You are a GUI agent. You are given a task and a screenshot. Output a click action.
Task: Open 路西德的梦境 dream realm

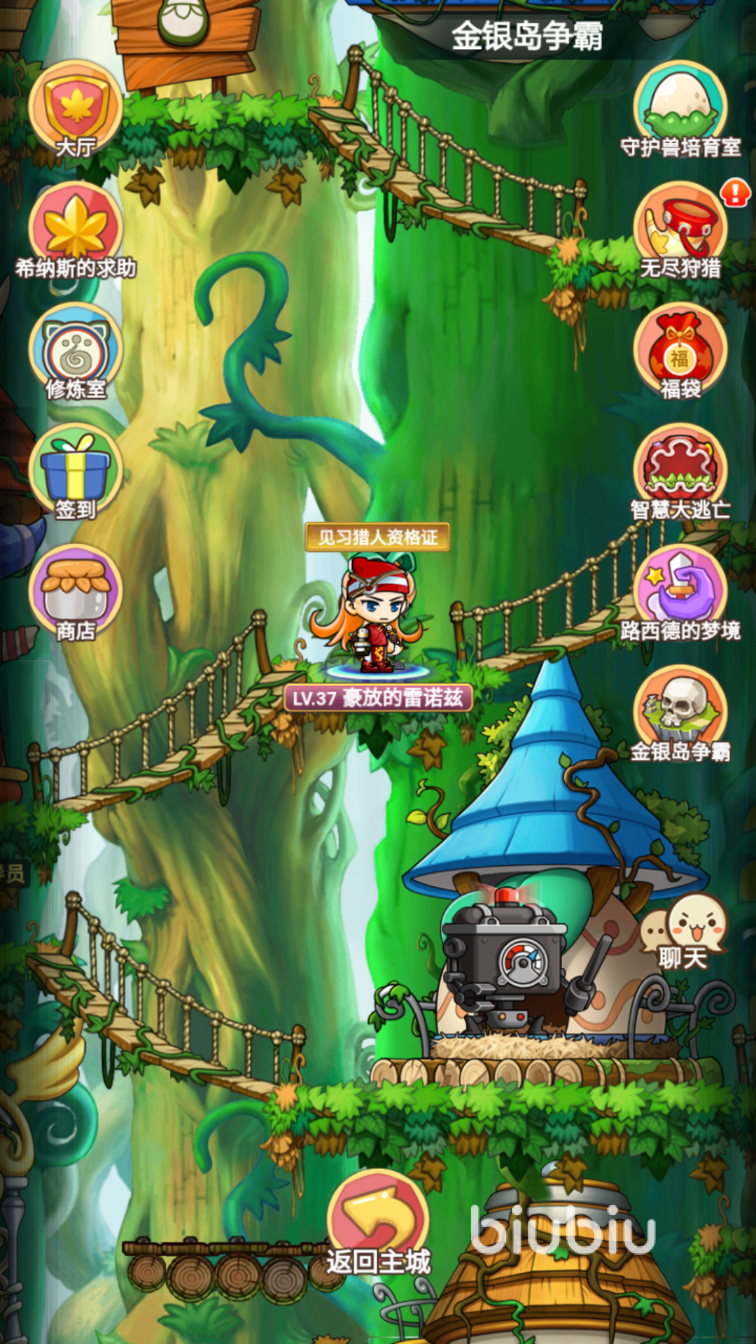click(680, 592)
